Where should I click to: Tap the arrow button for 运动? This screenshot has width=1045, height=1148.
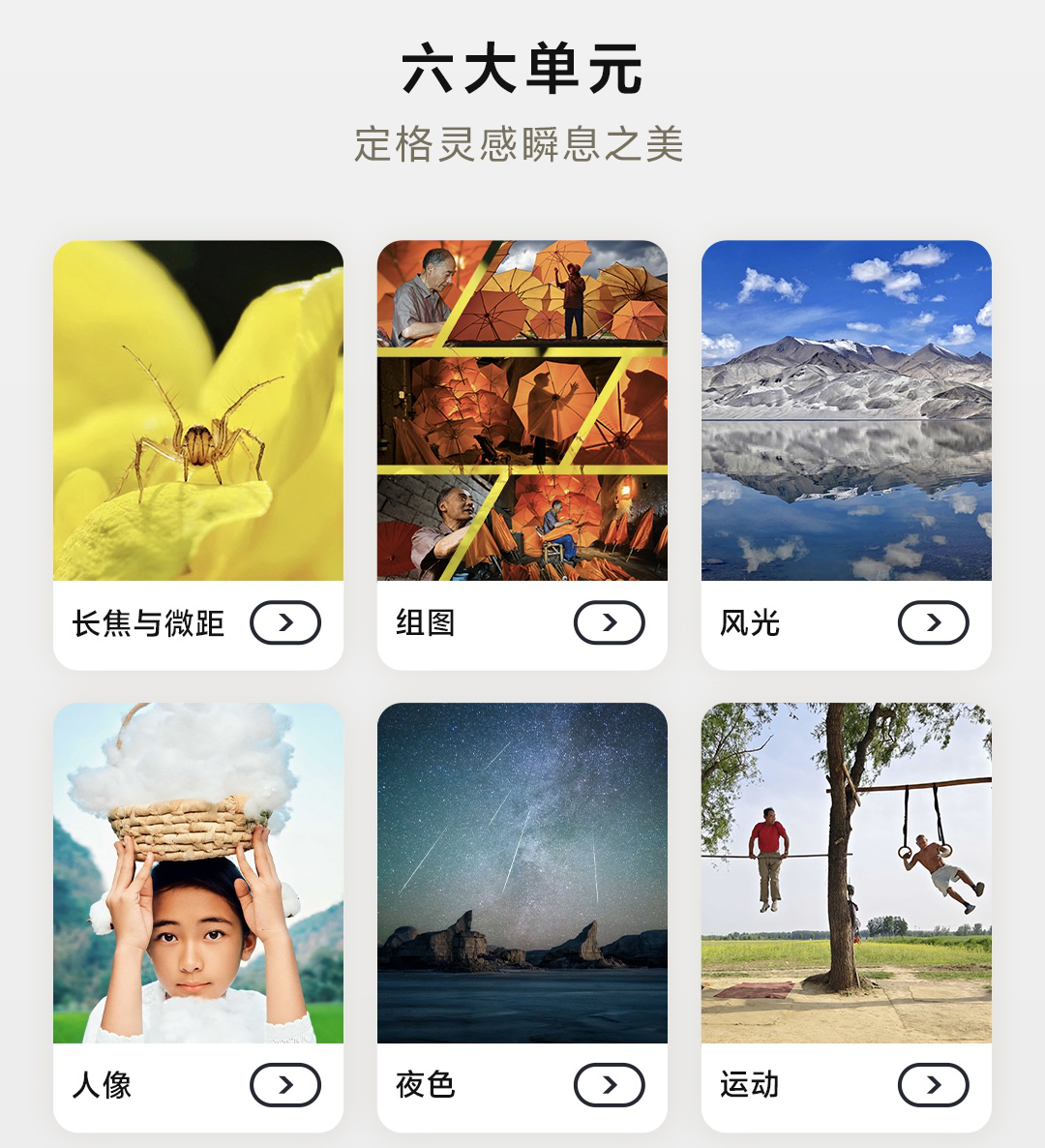934,1085
